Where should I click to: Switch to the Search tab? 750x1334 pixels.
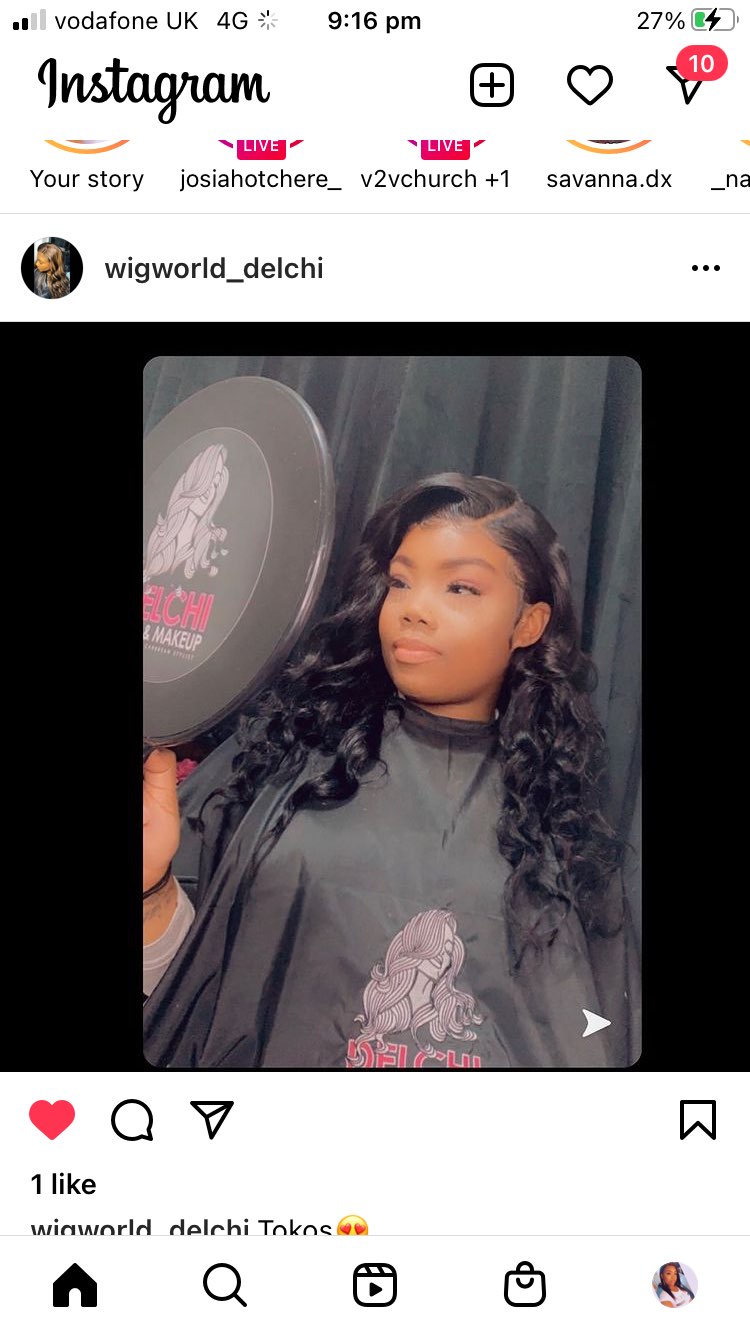(x=224, y=1285)
